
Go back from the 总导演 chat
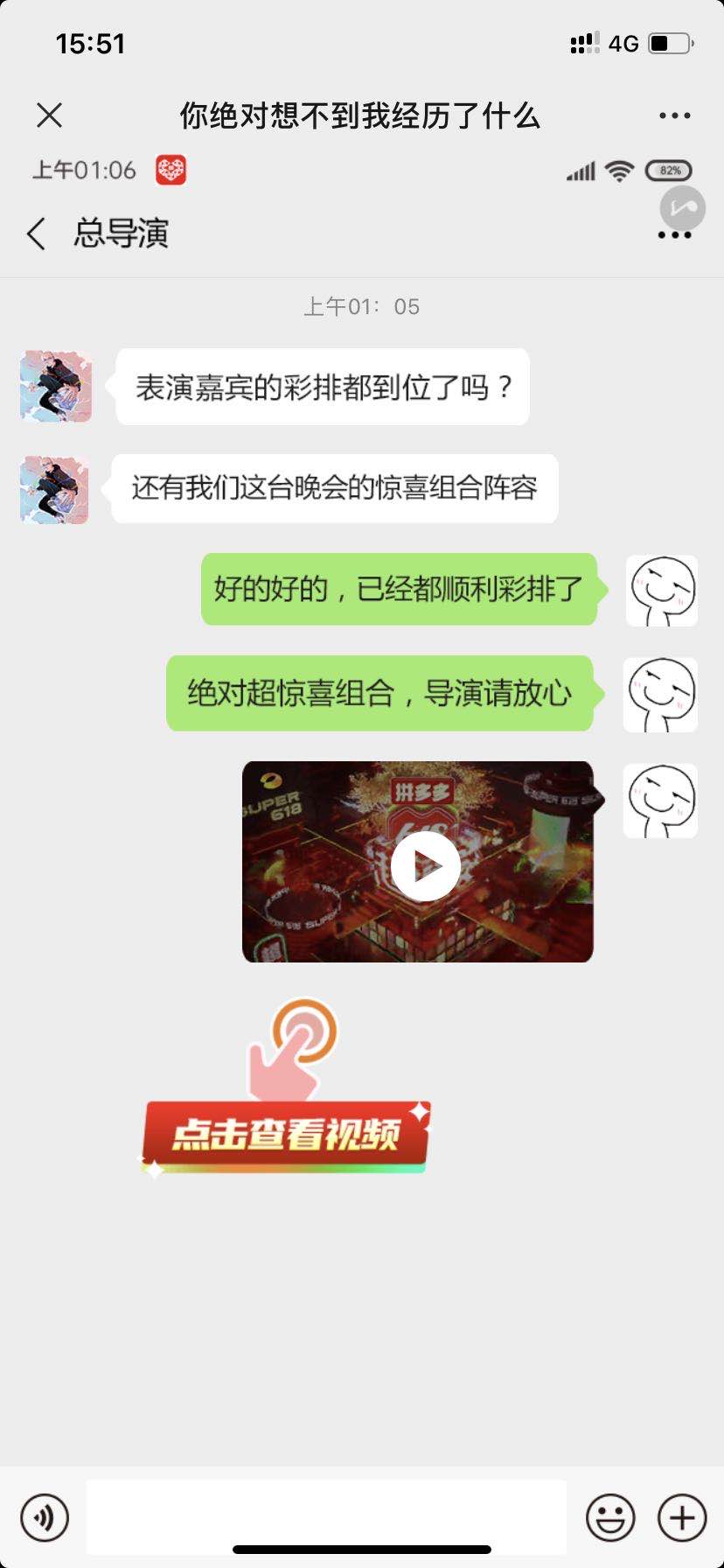click(36, 234)
